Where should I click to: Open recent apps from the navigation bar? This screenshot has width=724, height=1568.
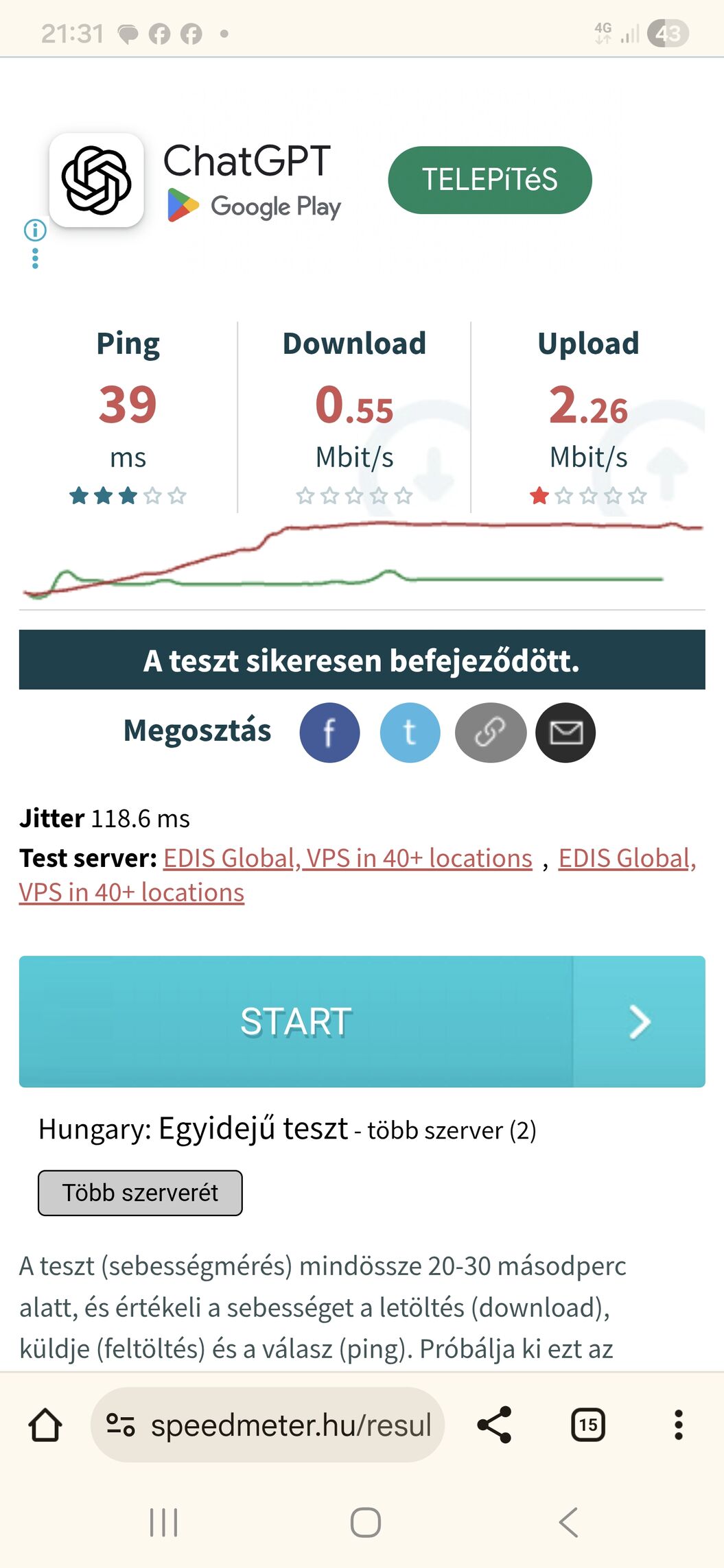[163, 1523]
